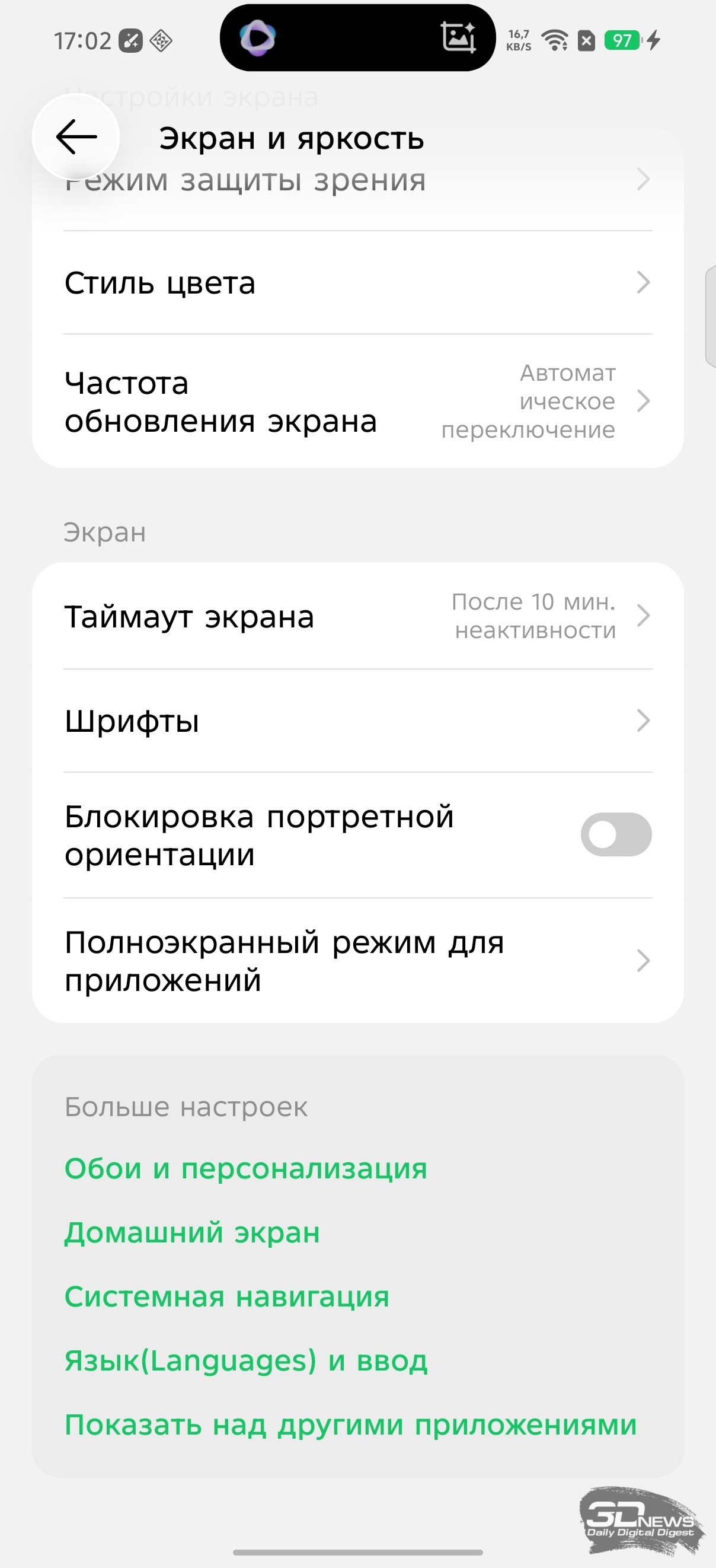Toggle Блокировка портретной ориентации switch
716x1568 pixels.
click(x=616, y=834)
